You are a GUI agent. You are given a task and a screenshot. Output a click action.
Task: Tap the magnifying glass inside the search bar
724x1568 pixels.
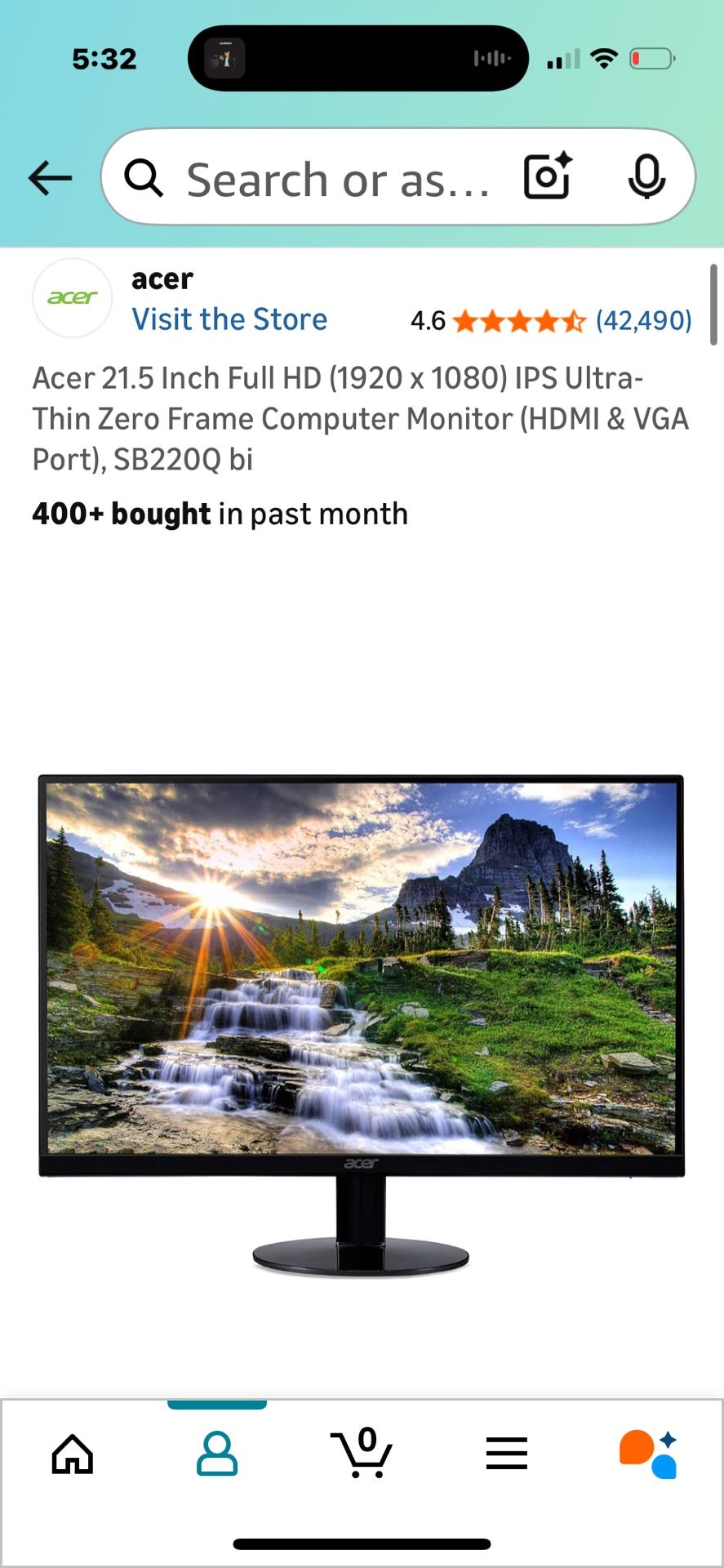point(144,176)
